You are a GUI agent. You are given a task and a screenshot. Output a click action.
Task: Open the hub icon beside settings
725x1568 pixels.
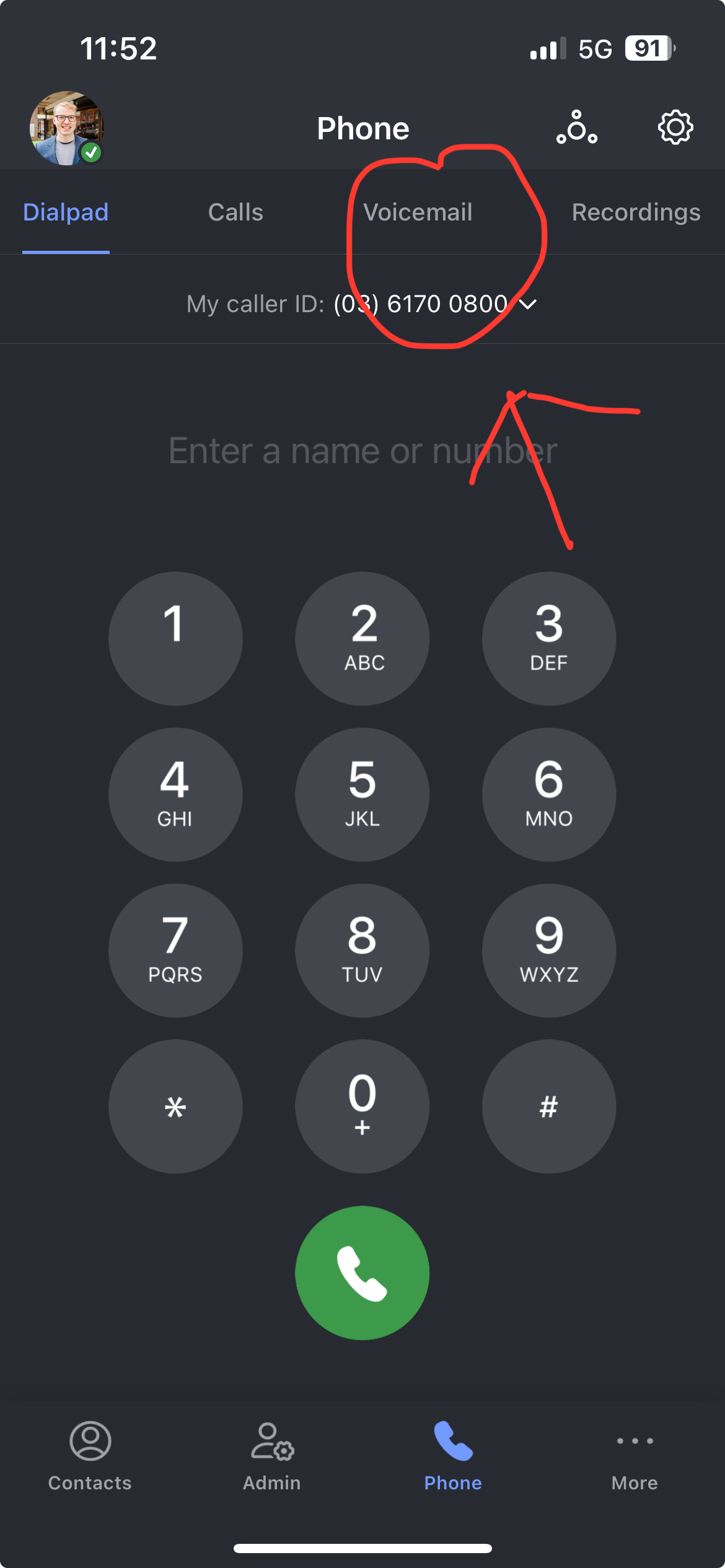click(x=577, y=128)
